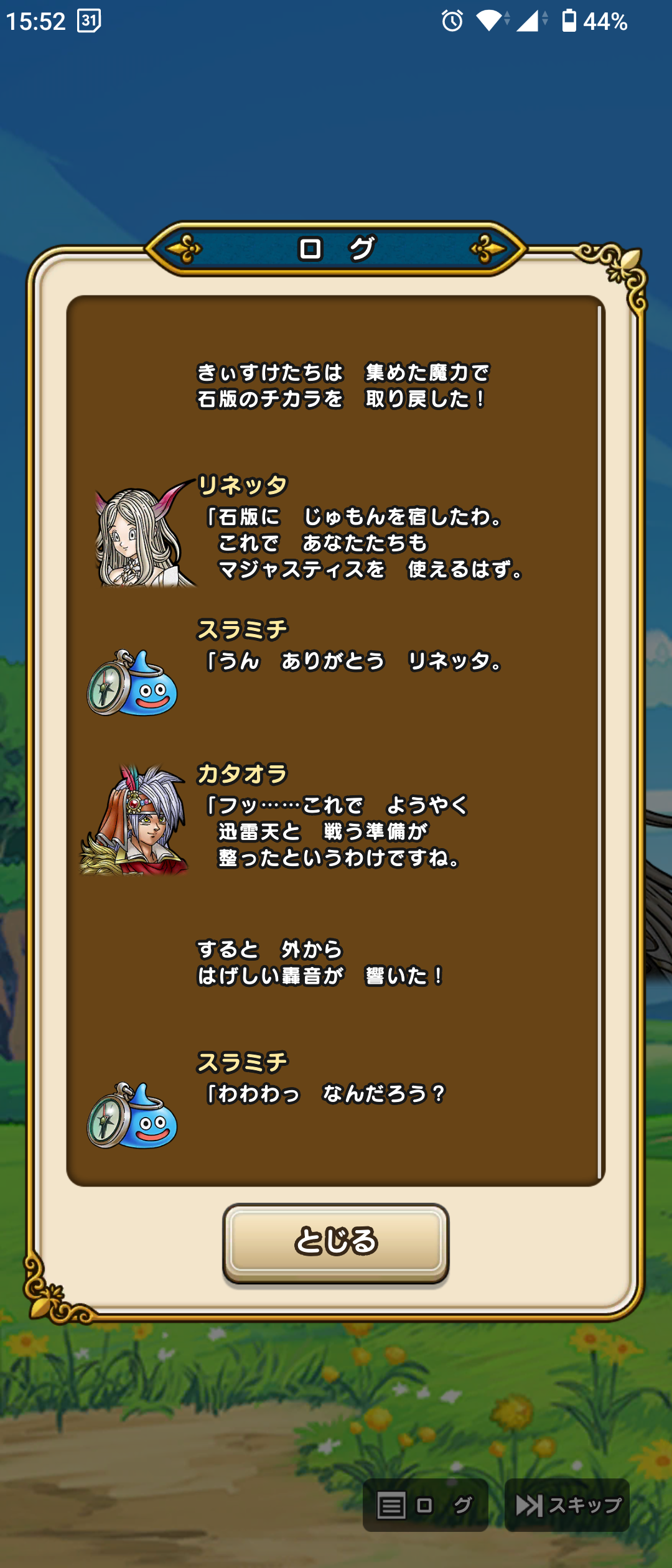The height and width of the screenshot is (1568, 672).
Task: Skip the scene with the スキップ button
Action: (x=567, y=1505)
